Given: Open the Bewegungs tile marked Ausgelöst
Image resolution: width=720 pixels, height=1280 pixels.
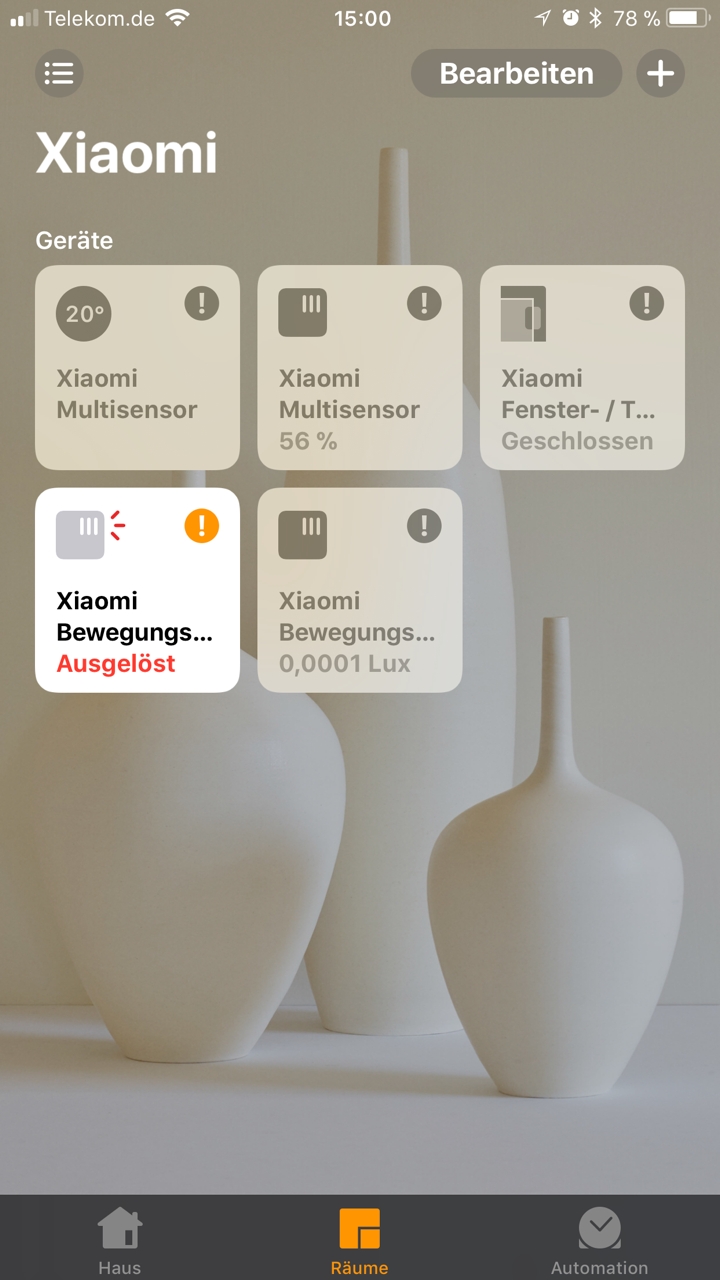Looking at the screenshot, I should 137,590.
